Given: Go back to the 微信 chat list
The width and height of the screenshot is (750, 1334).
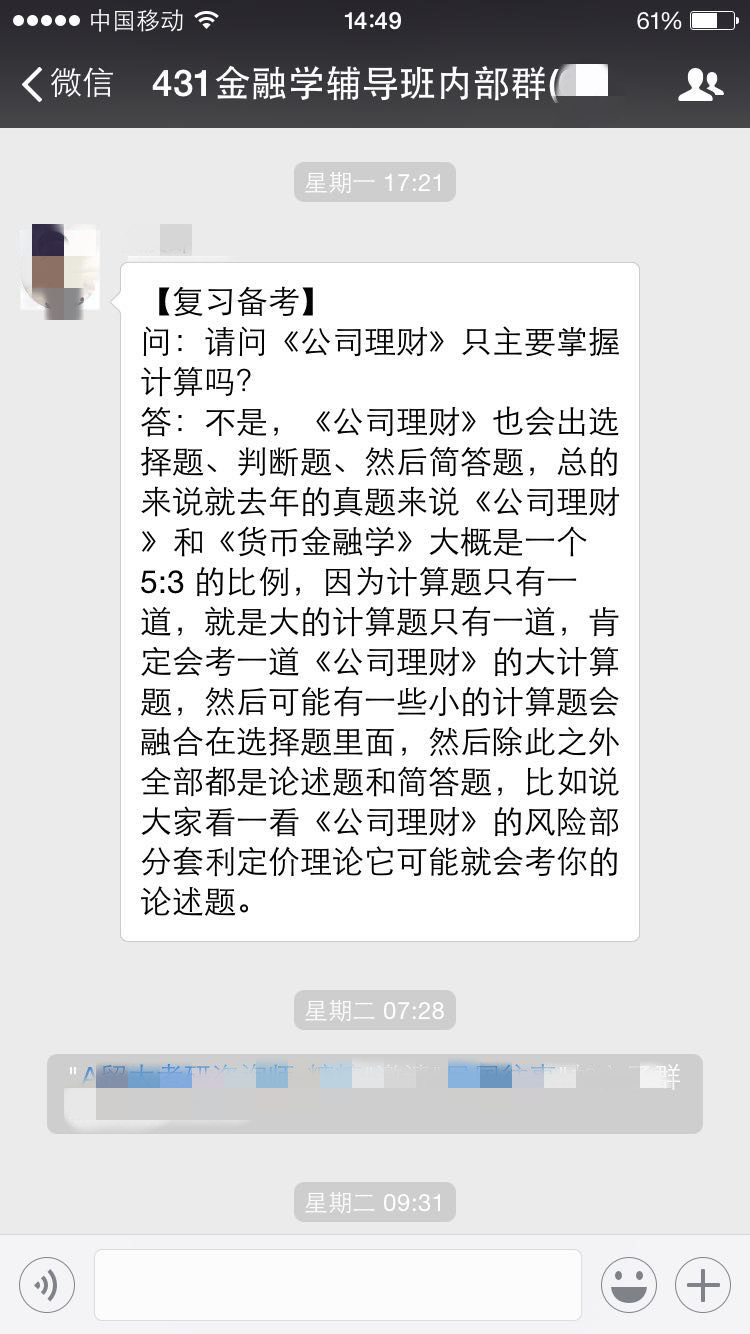Looking at the screenshot, I should 68,84.
